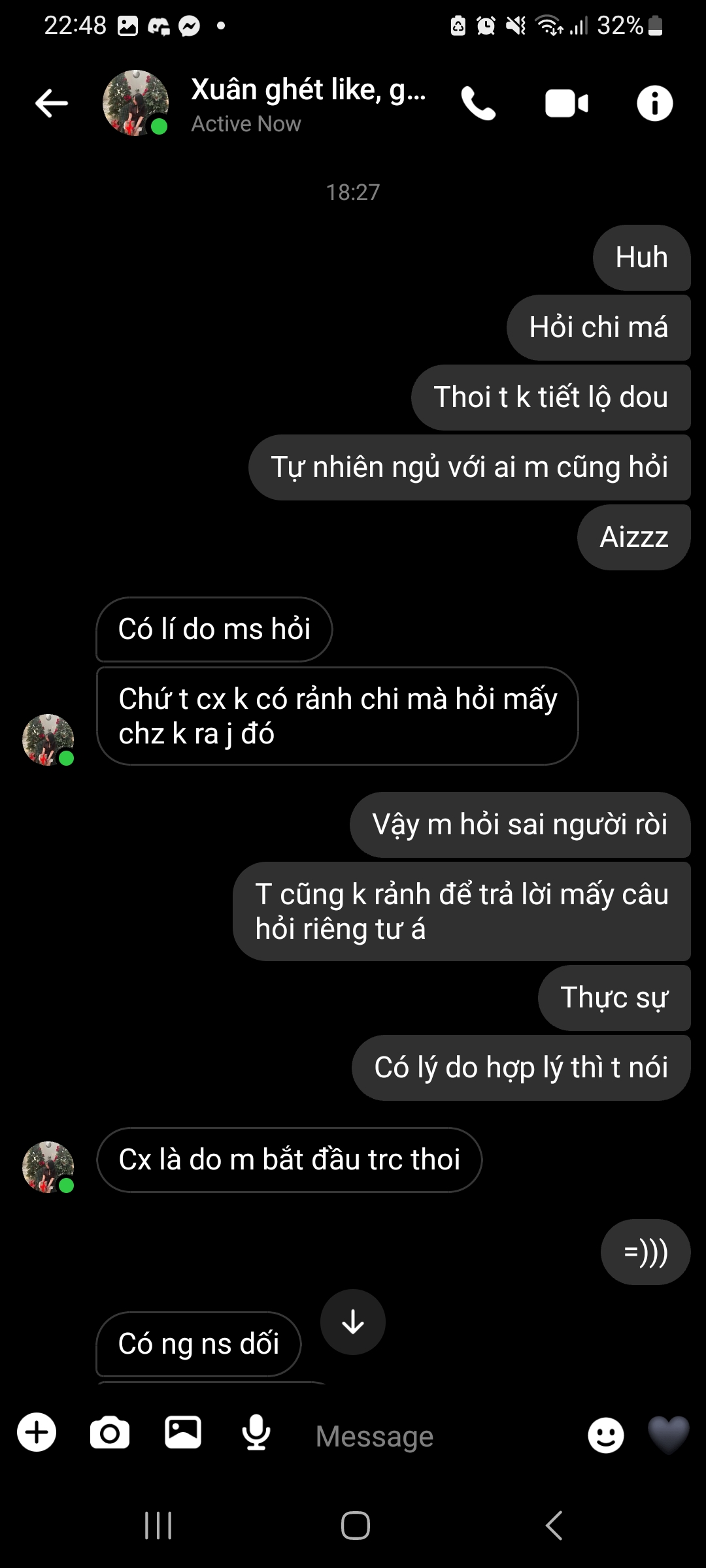Open the emoji picker
Image resolution: width=706 pixels, height=1568 pixels.
(x=606, y=1435)
